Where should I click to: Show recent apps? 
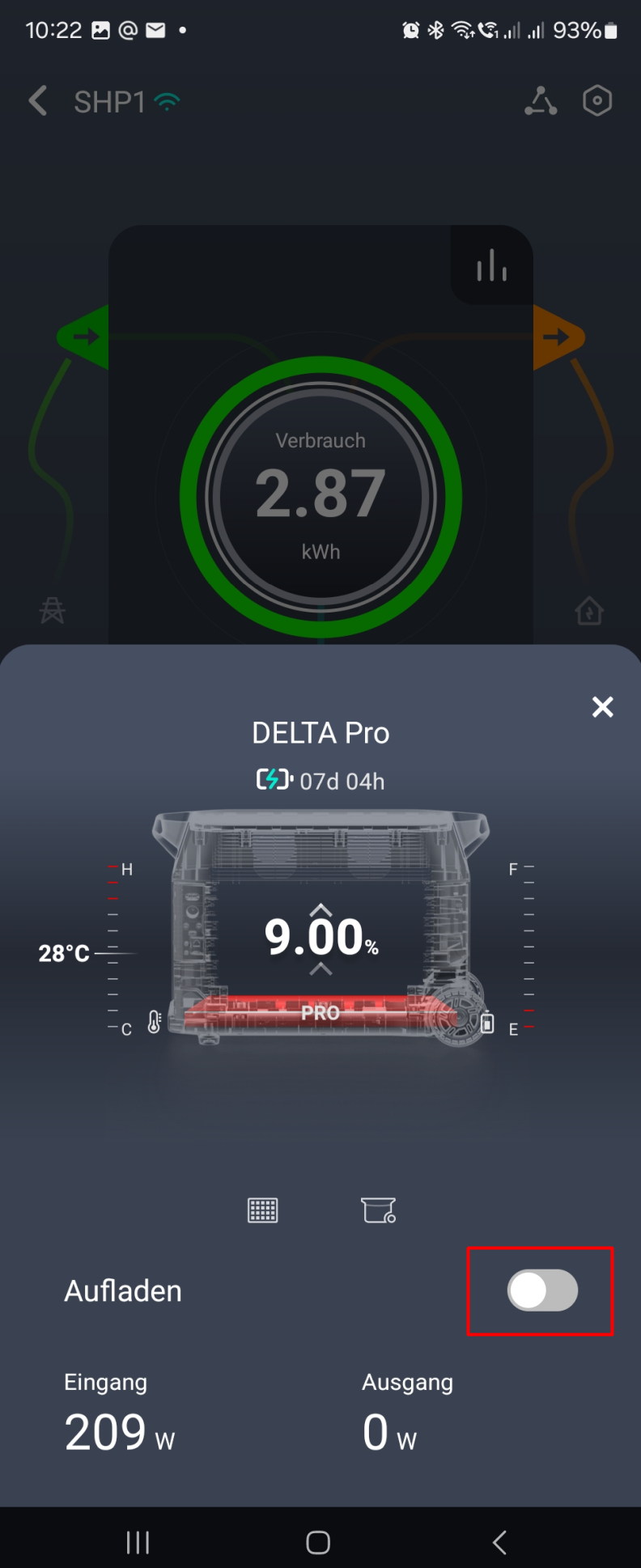(x=138, y=1542)
